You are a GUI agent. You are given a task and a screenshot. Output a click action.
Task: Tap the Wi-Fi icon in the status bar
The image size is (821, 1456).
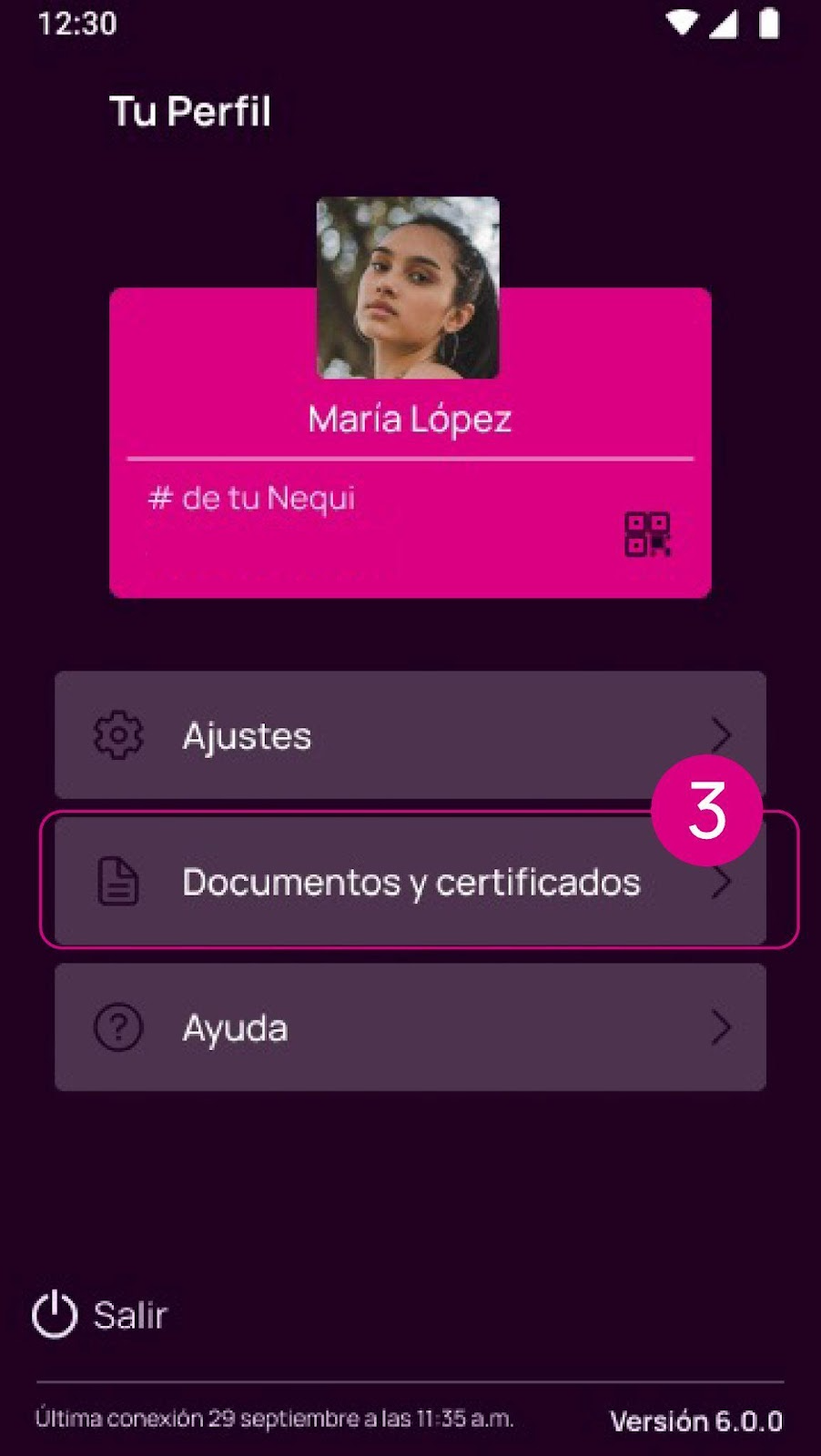[x=681, y=23]
